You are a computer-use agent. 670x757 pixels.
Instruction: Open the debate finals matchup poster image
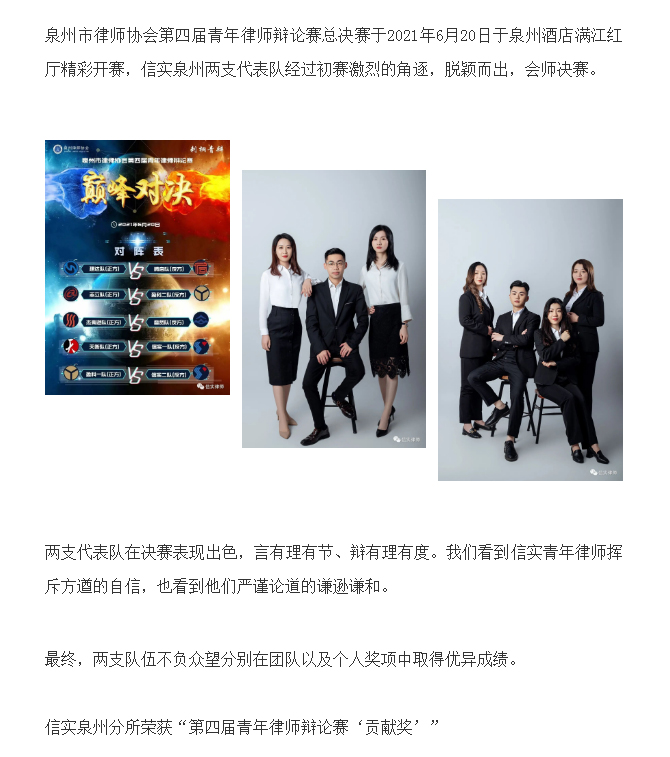coord(137,267)
